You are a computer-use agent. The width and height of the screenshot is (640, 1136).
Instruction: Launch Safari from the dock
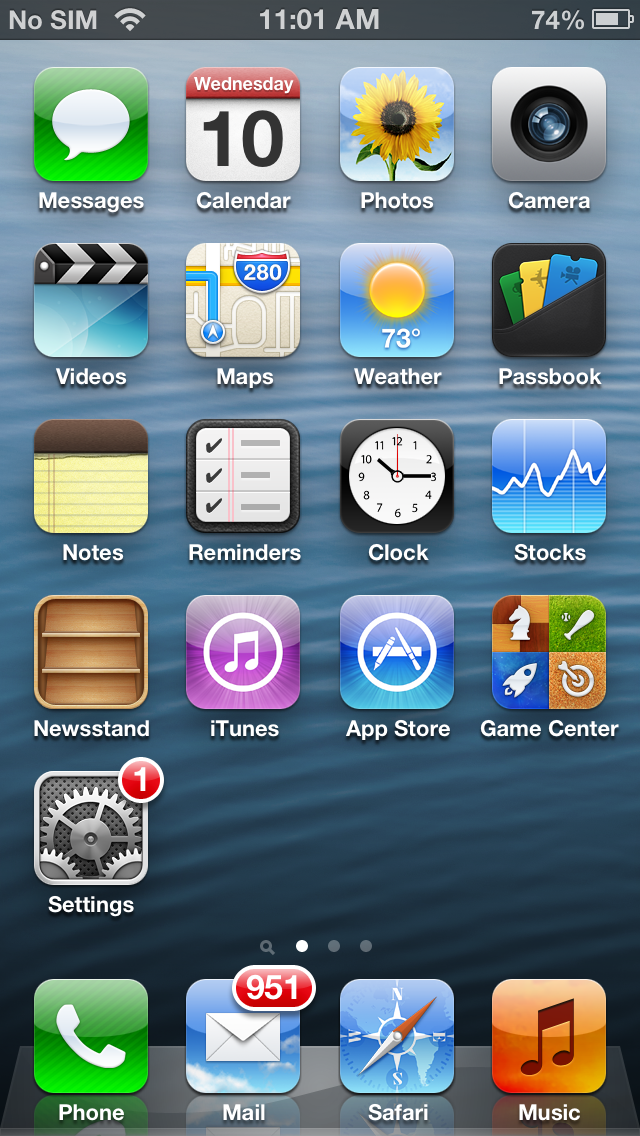[x=396, y=1036]
